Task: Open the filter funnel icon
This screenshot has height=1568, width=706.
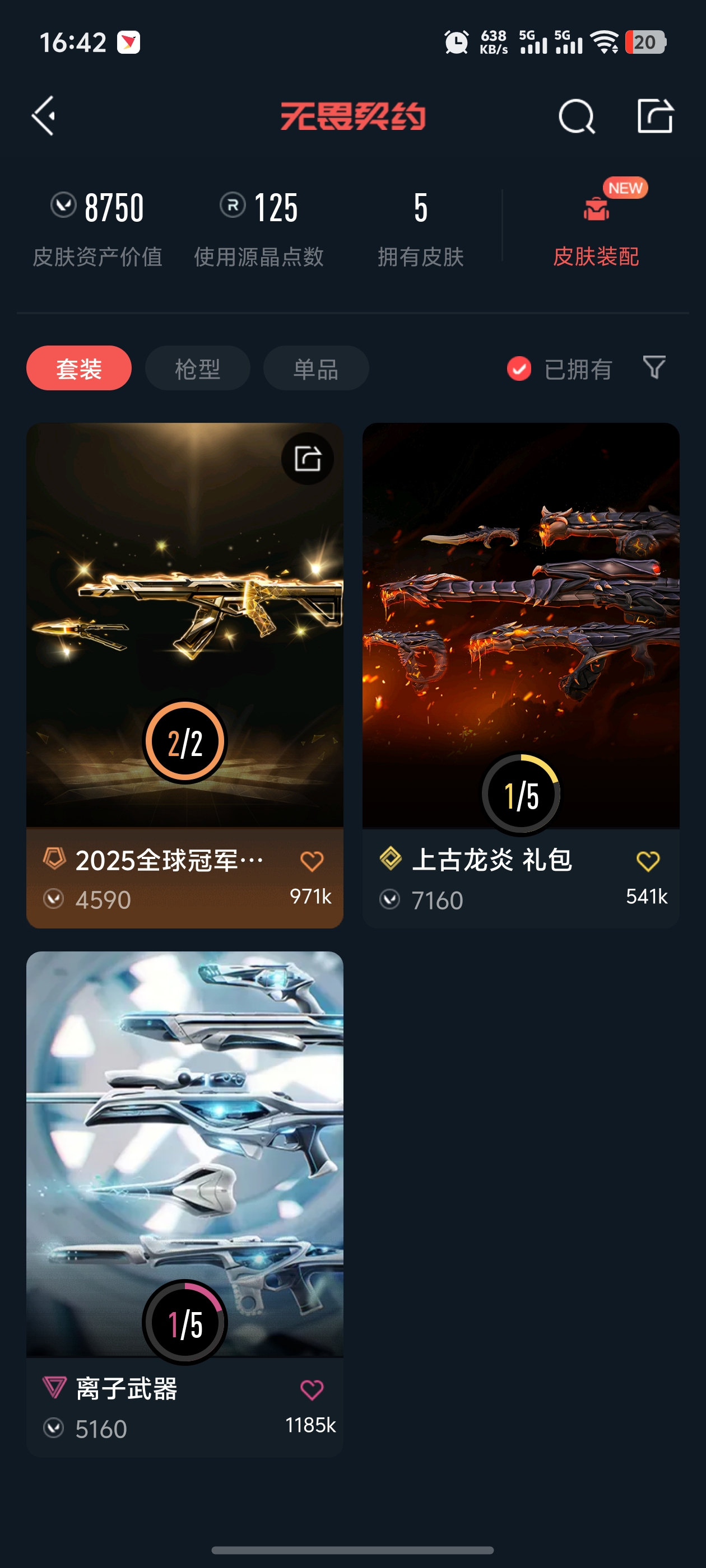Action: (654, 367)
